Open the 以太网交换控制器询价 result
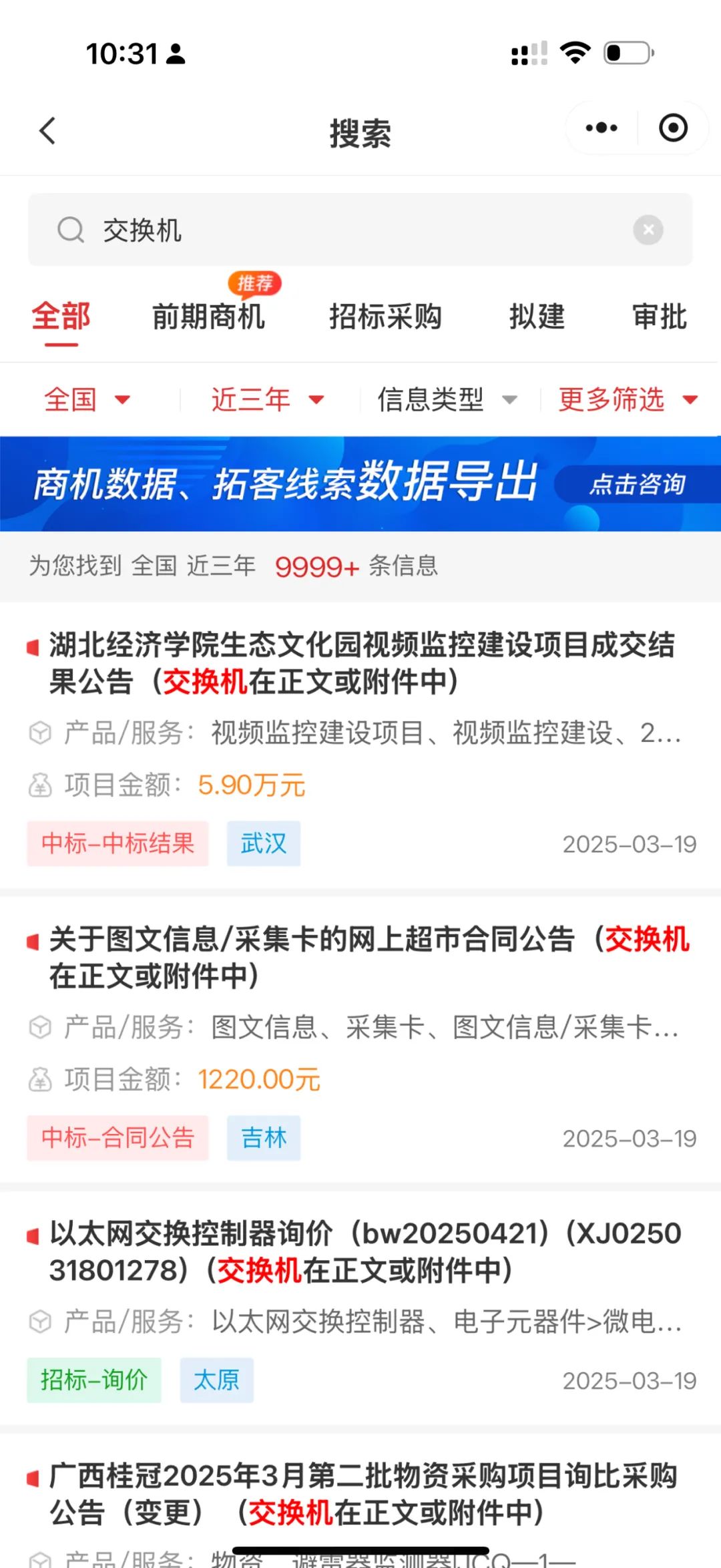This screenshot has height=1568, width=721. coord(360,1251)
